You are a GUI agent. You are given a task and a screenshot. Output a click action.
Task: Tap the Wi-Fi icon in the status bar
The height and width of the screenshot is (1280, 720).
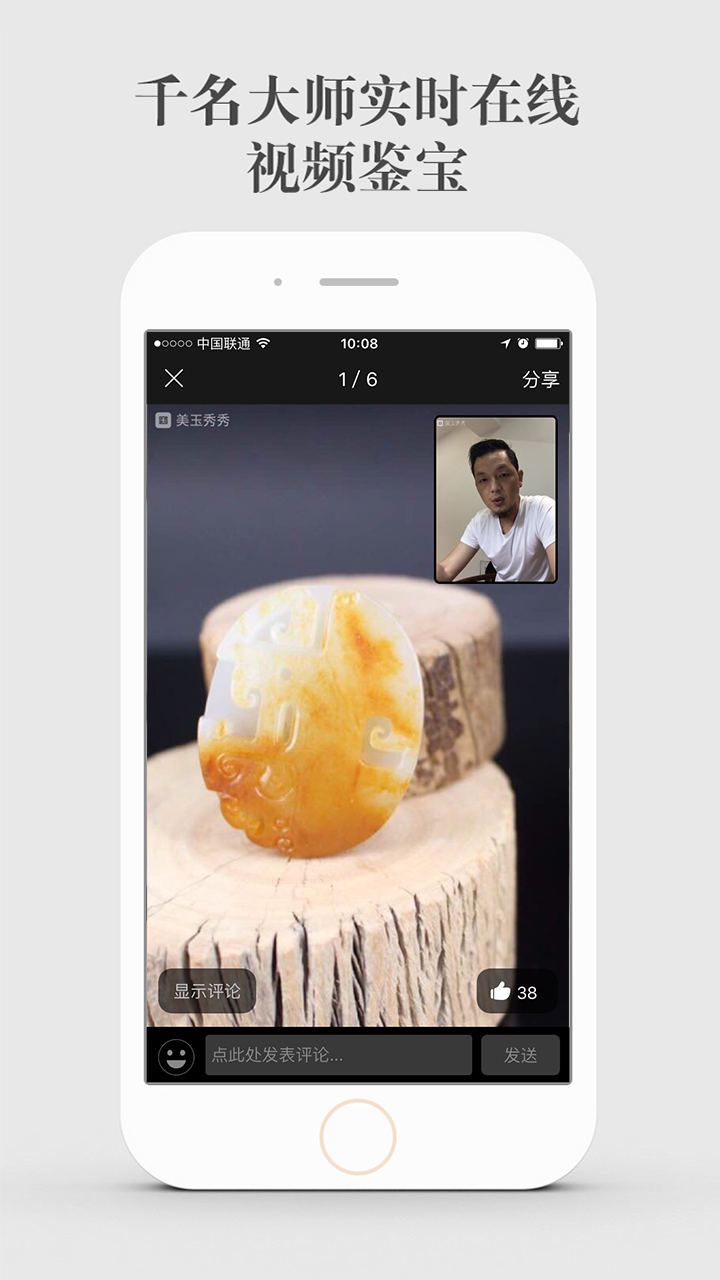click(263, 343)
